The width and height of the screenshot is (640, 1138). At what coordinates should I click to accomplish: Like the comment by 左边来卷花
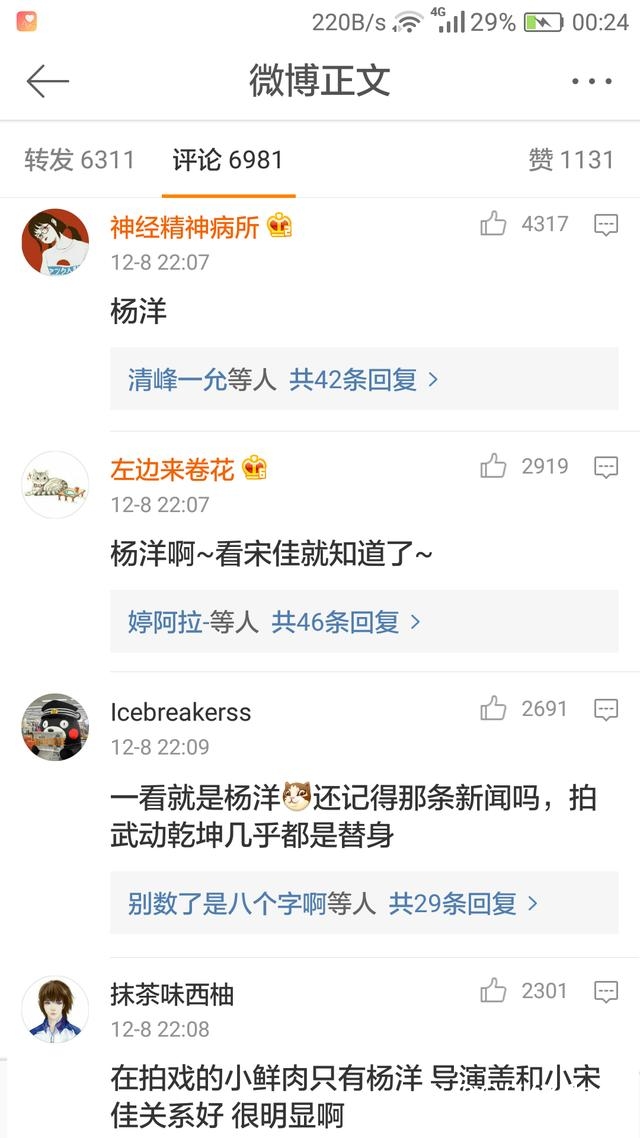(x=493, y=466)
